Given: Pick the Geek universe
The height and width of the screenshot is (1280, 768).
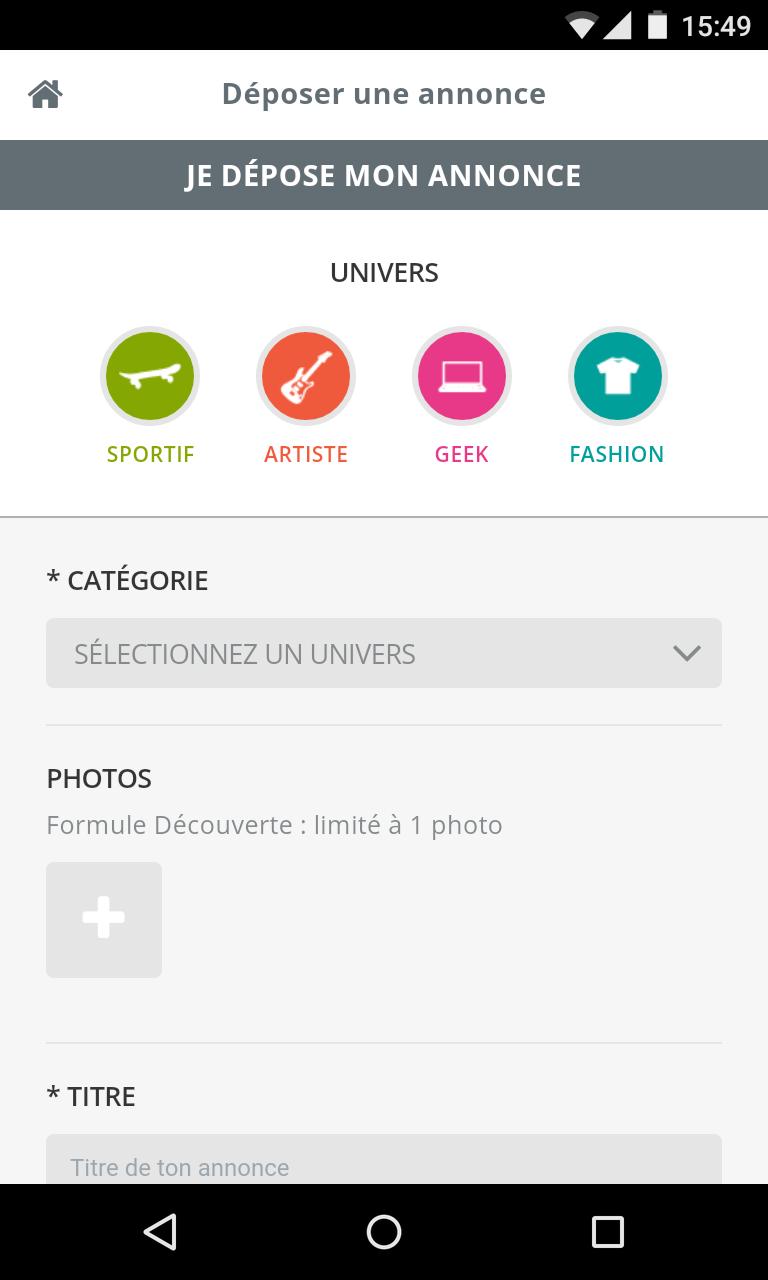Looking at the screenshot, I should (x=462, y=377).
